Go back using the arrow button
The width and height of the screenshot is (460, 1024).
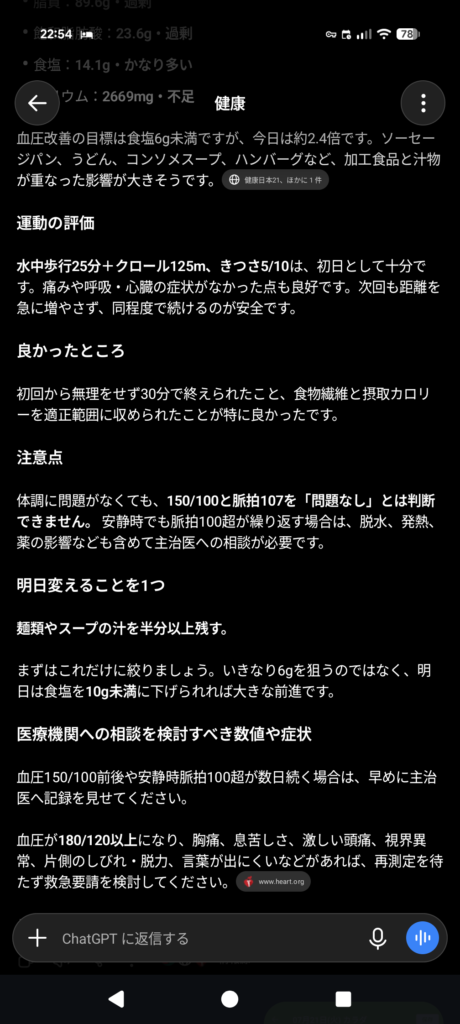tap(37, 103)
